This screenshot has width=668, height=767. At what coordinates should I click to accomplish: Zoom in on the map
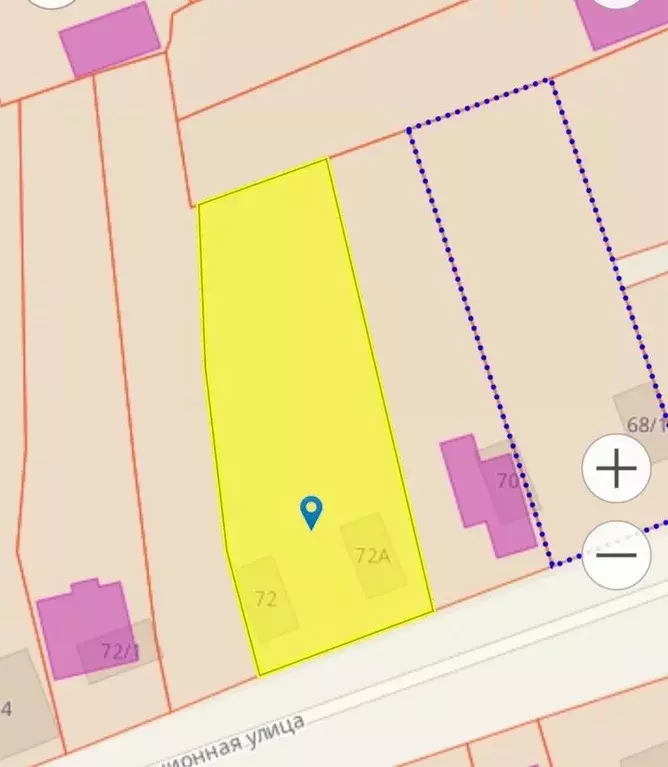[x=616, y=467]
